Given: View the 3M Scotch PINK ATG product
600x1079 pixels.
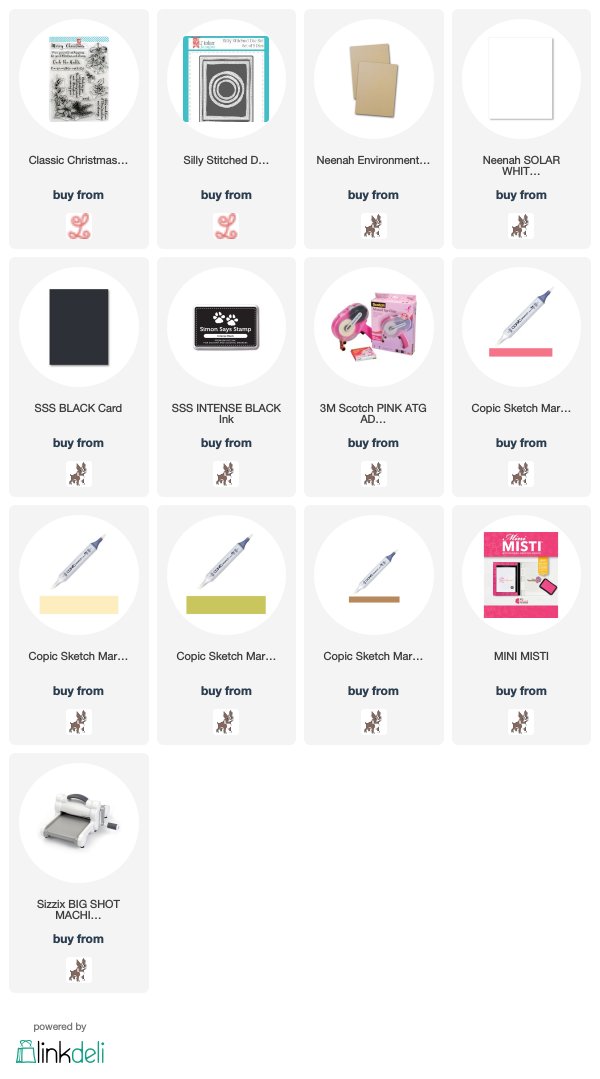Looking at the screenshot, I should [374, 376].
